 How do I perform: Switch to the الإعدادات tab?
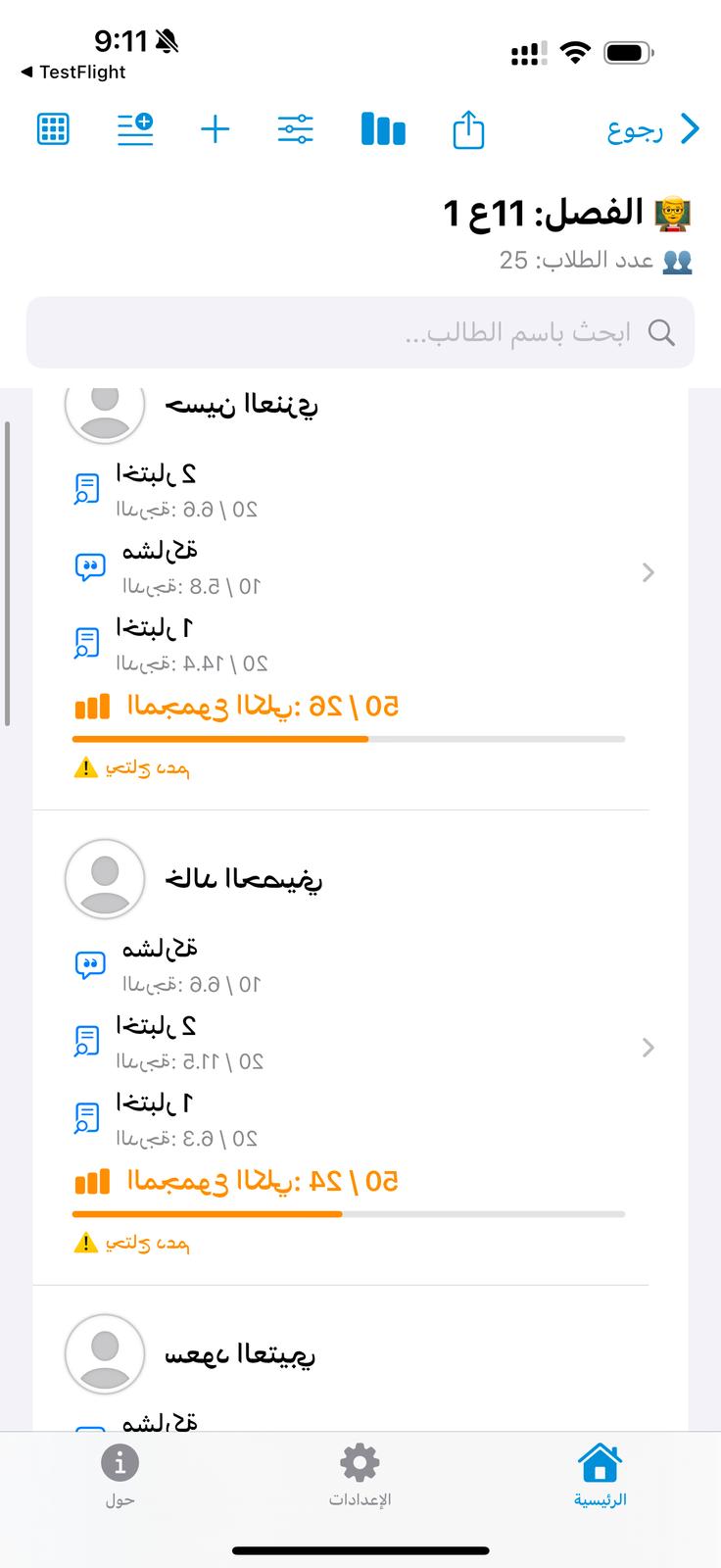(360, 1475)
